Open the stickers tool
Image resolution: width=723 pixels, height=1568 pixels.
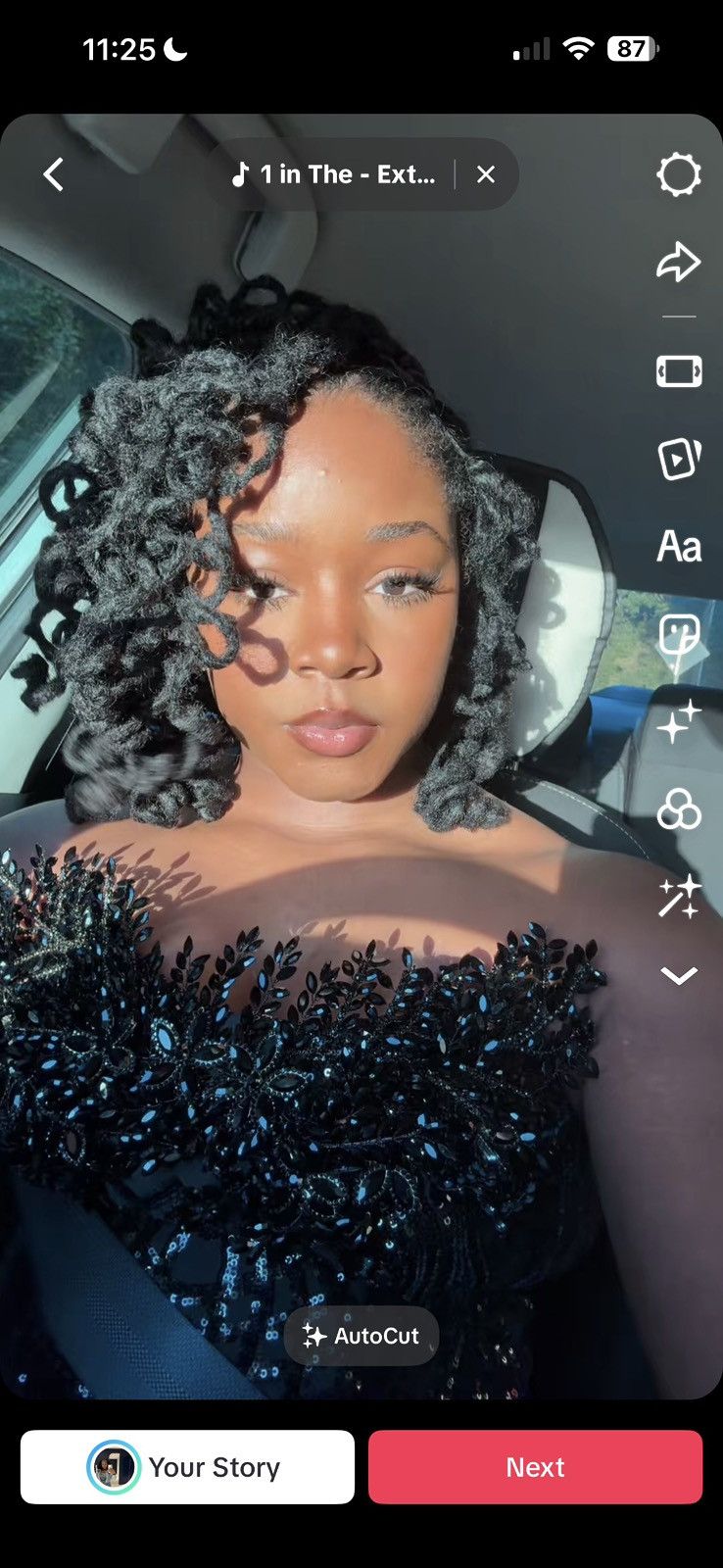678,634
